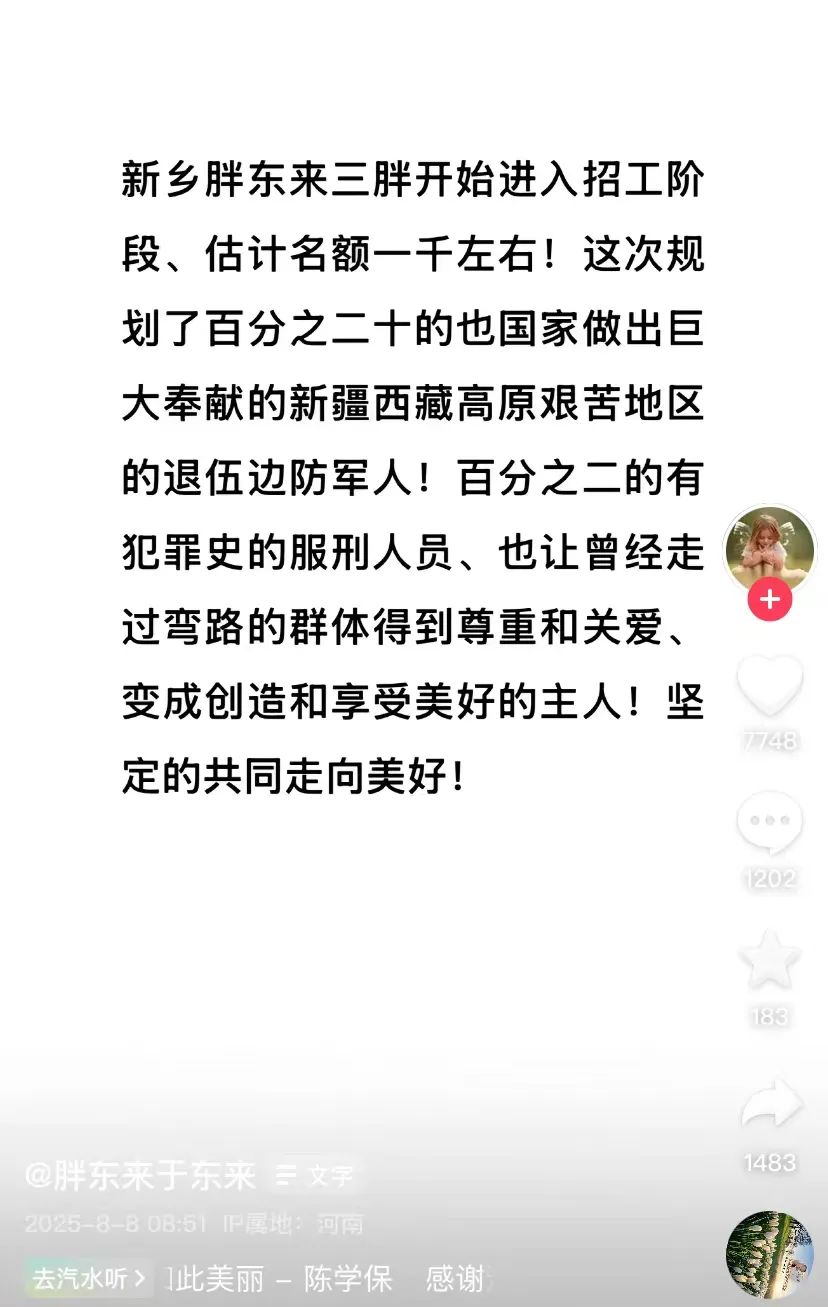Open the comments section
Viewport: 828px width, 1307px height.
pos(769,823)
